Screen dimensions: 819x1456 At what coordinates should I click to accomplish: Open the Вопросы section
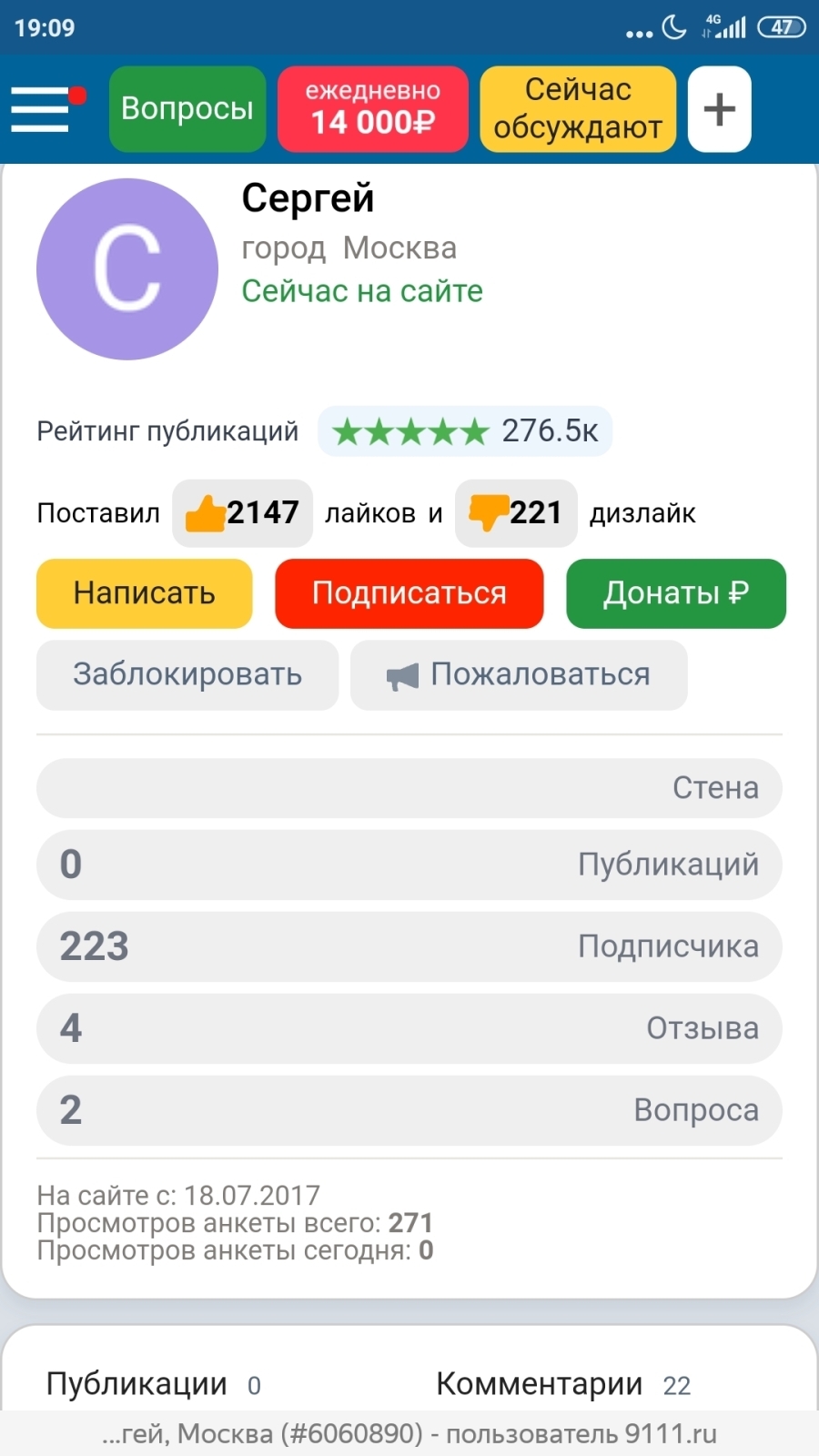tap(187, 108)
